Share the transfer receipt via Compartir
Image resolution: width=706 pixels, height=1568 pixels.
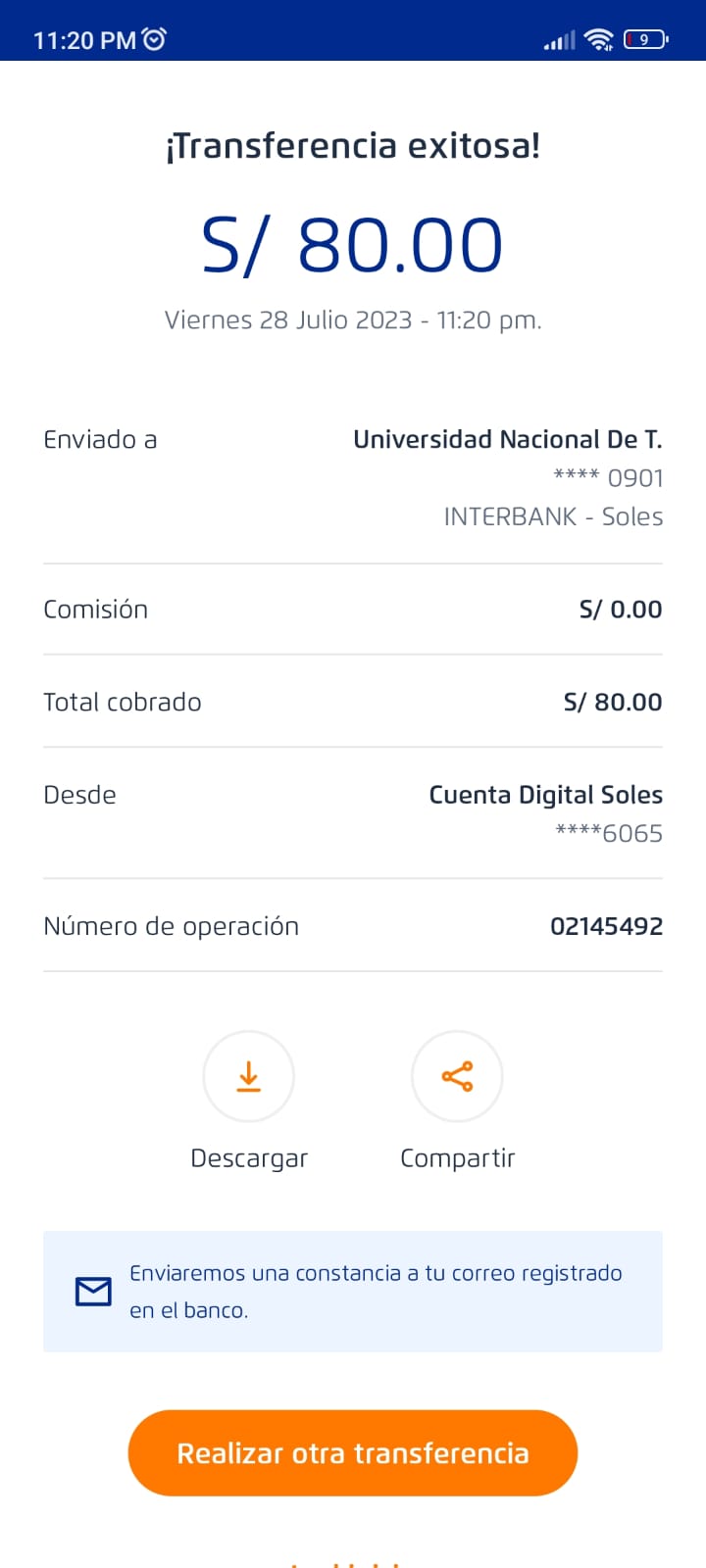click(457, 1076)
